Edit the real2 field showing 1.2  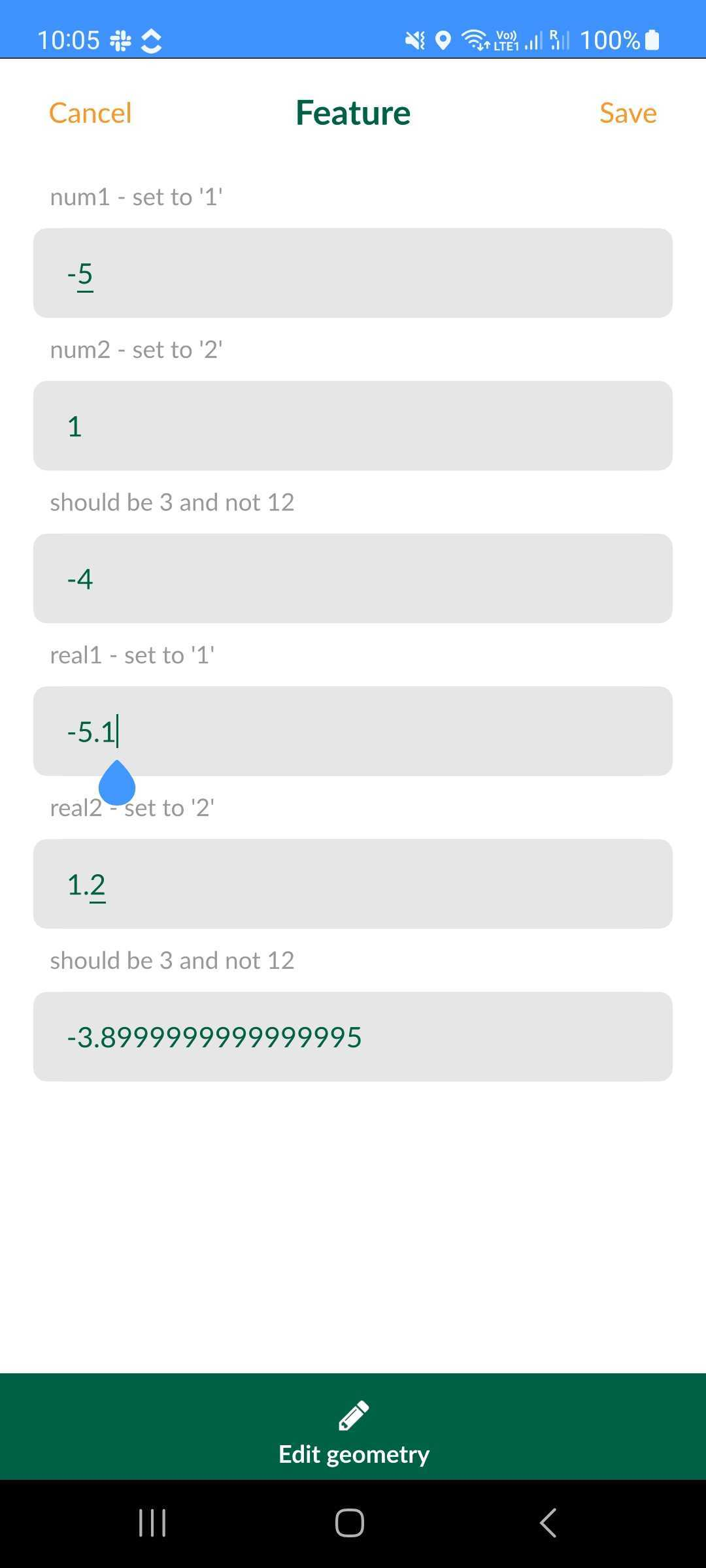(353, 884)
